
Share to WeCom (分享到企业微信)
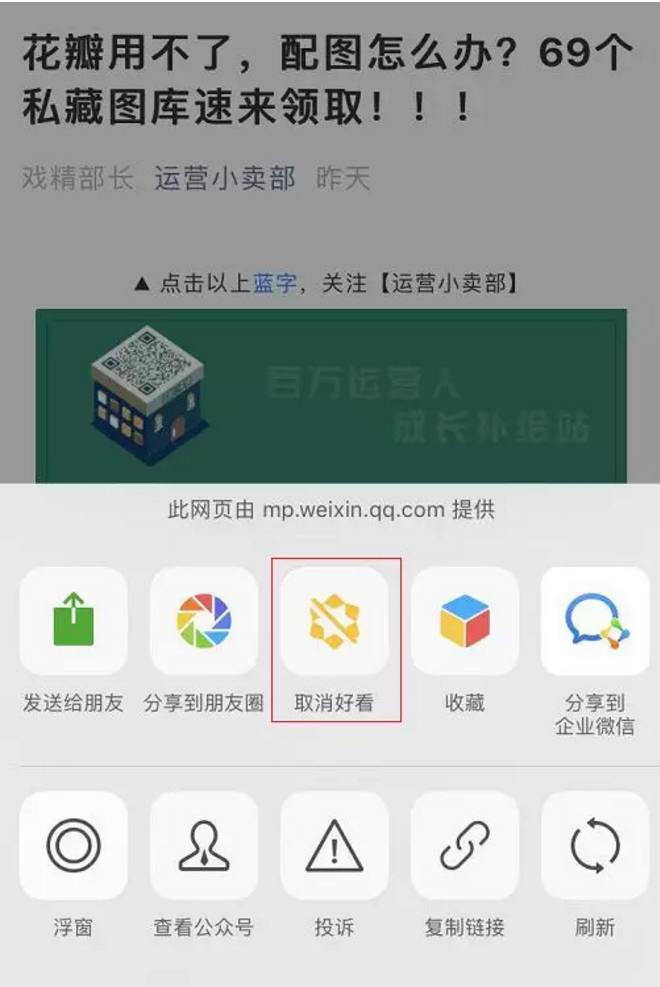pos(595,622)
